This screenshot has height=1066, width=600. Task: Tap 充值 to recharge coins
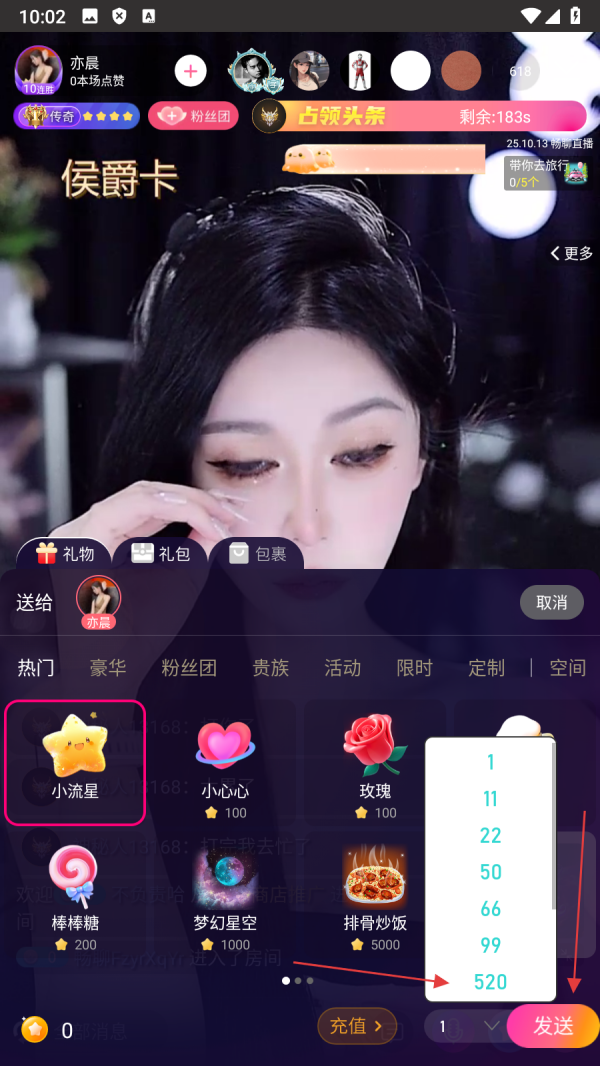356,1026
